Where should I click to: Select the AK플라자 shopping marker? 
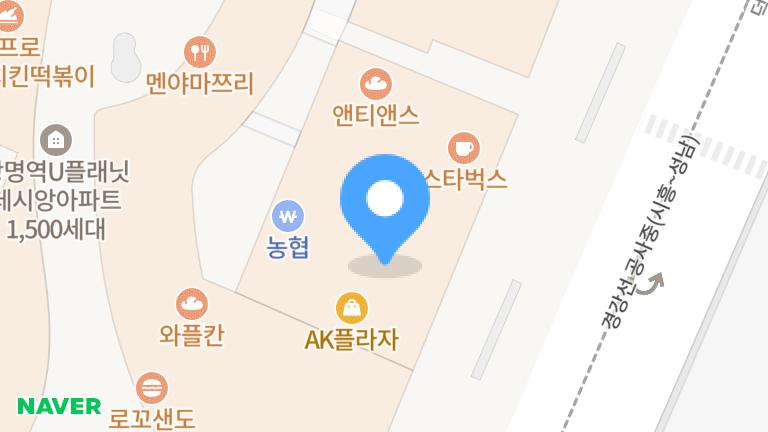(x=351, y=308)
